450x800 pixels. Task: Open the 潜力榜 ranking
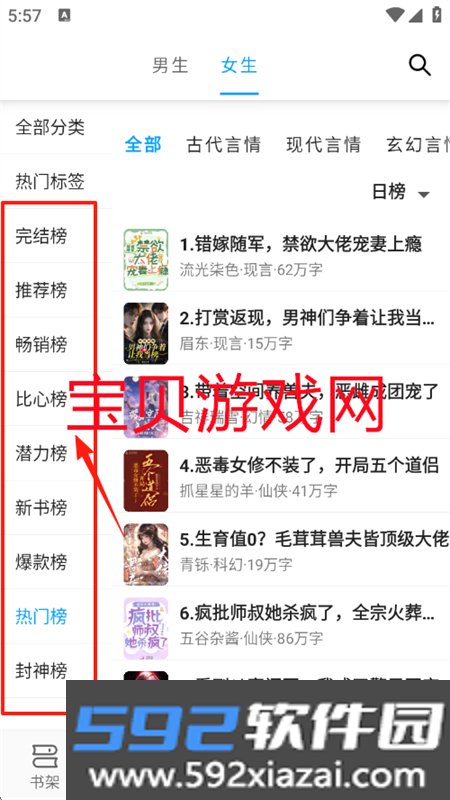tap(41, 454)
